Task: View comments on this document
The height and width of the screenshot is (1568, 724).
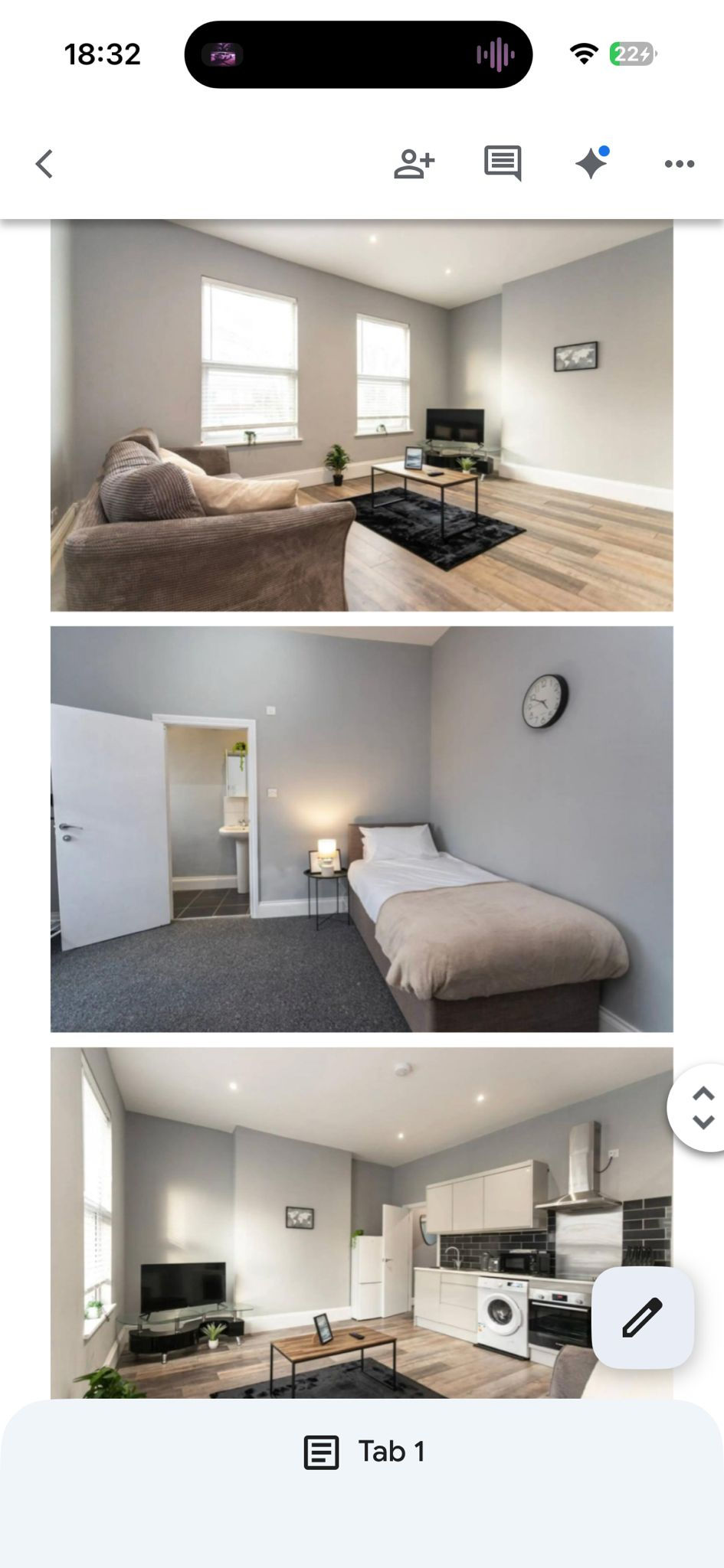Action: click(x=503, y=163)
